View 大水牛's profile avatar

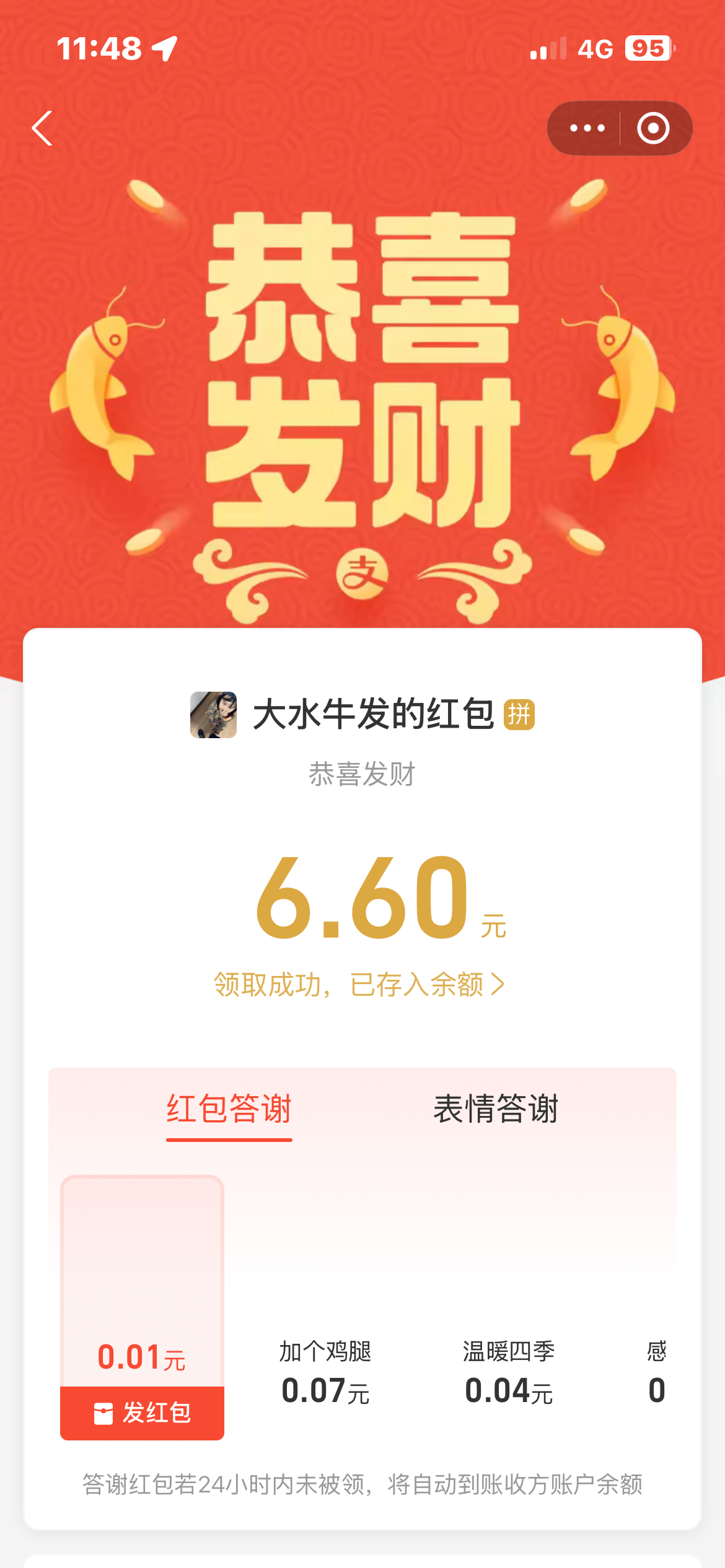pyautogui.click(x=213, y=715)
